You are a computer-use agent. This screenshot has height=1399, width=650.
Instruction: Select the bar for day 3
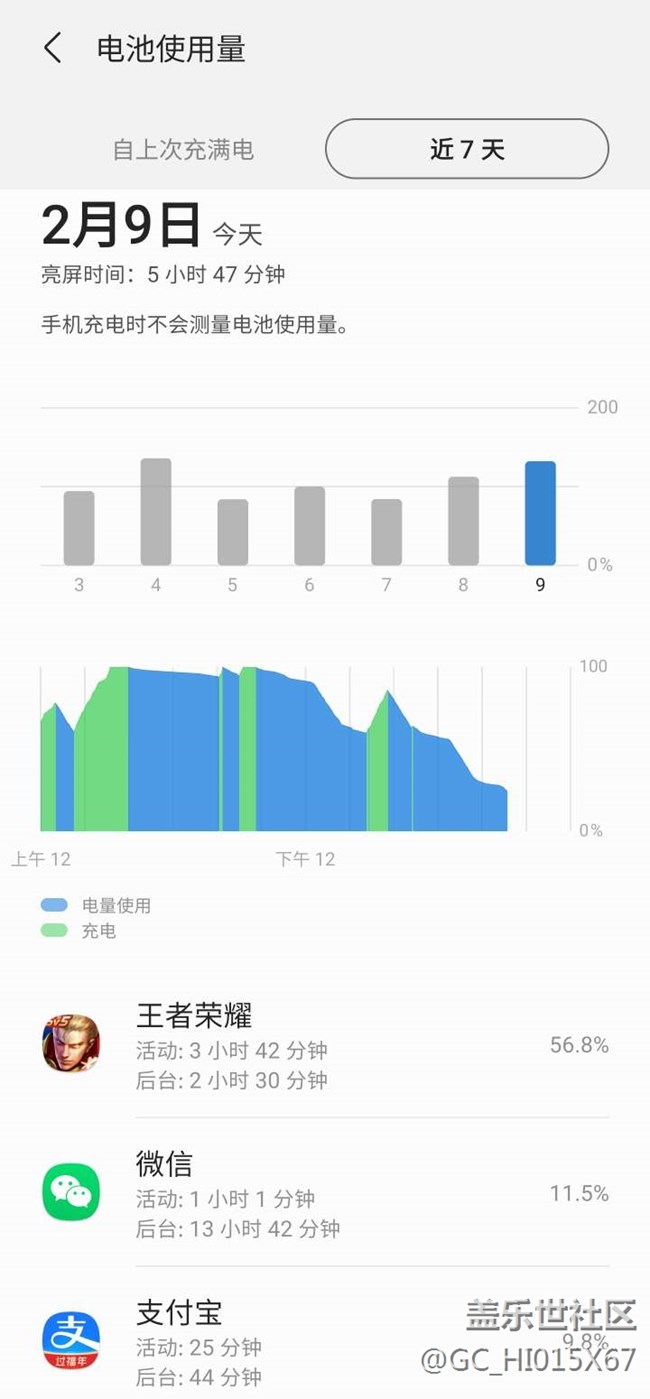[x=79, y=528]
